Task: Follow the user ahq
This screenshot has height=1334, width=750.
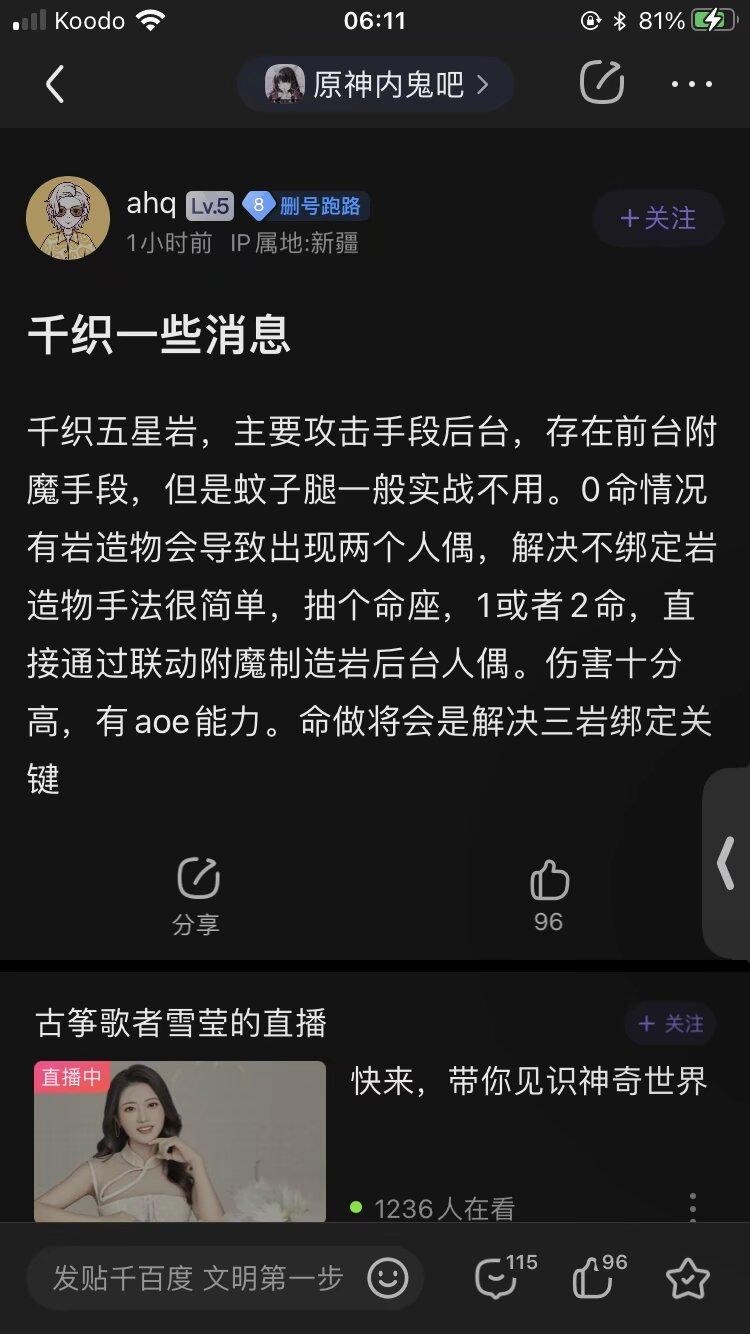Action: coord(657,218)
